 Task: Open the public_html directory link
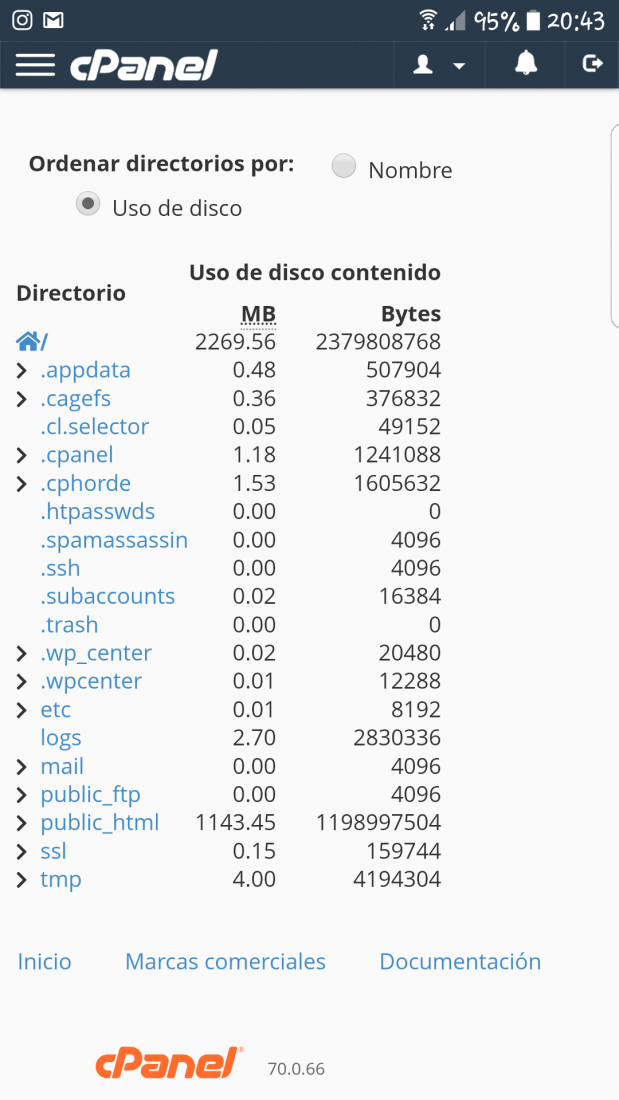pyautogui.click(x=100, y=822)
